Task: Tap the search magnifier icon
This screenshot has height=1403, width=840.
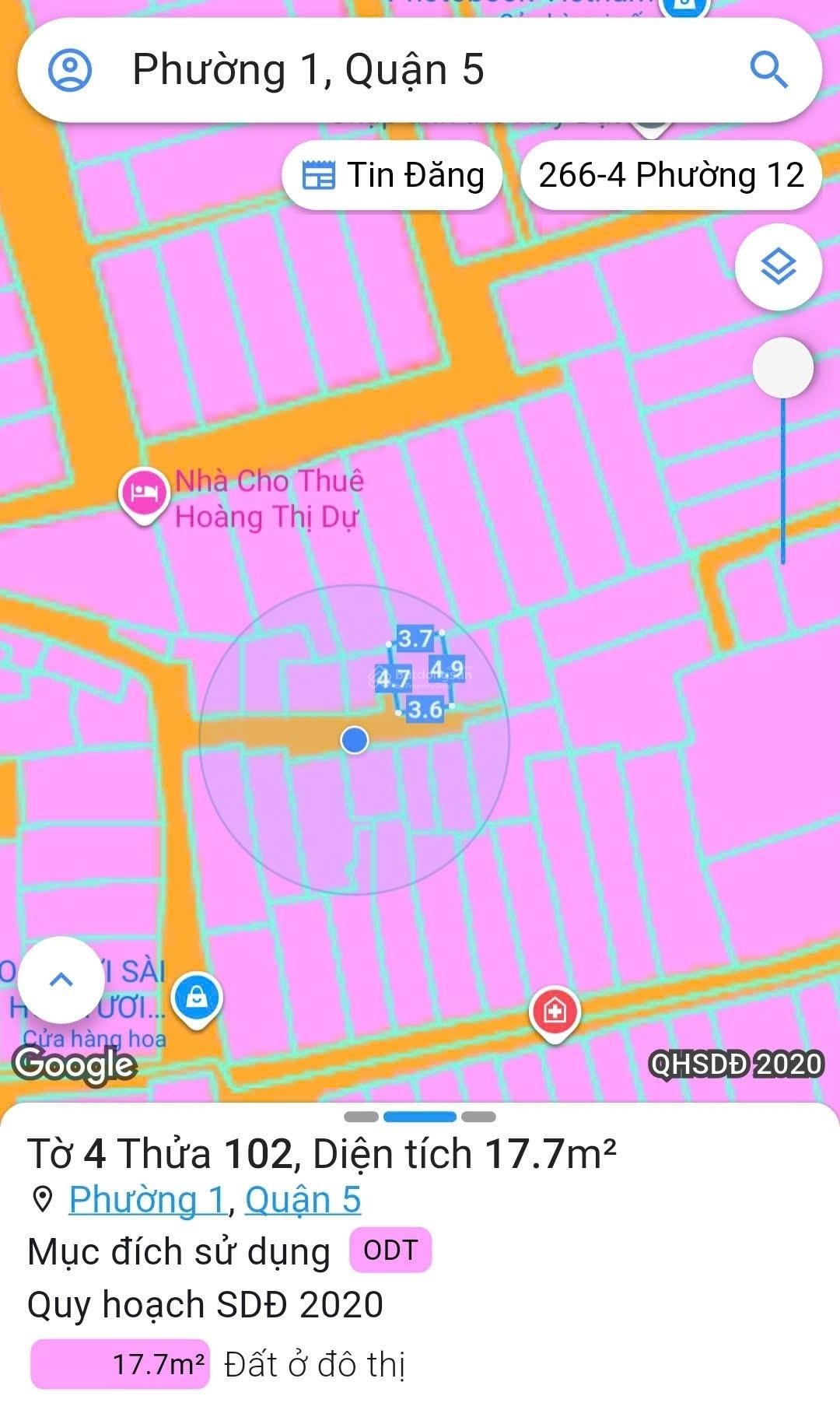Action: coord(768,70)
